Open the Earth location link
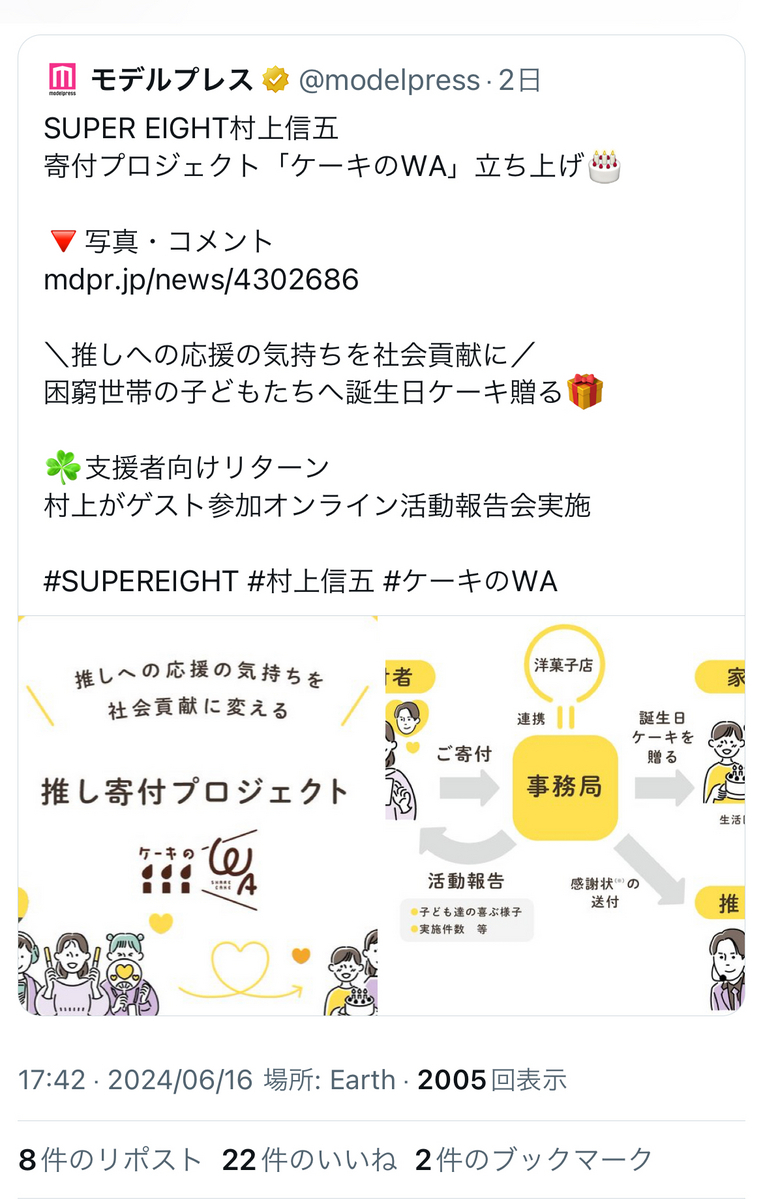 pyautogui.click(x=361, y=1079)
